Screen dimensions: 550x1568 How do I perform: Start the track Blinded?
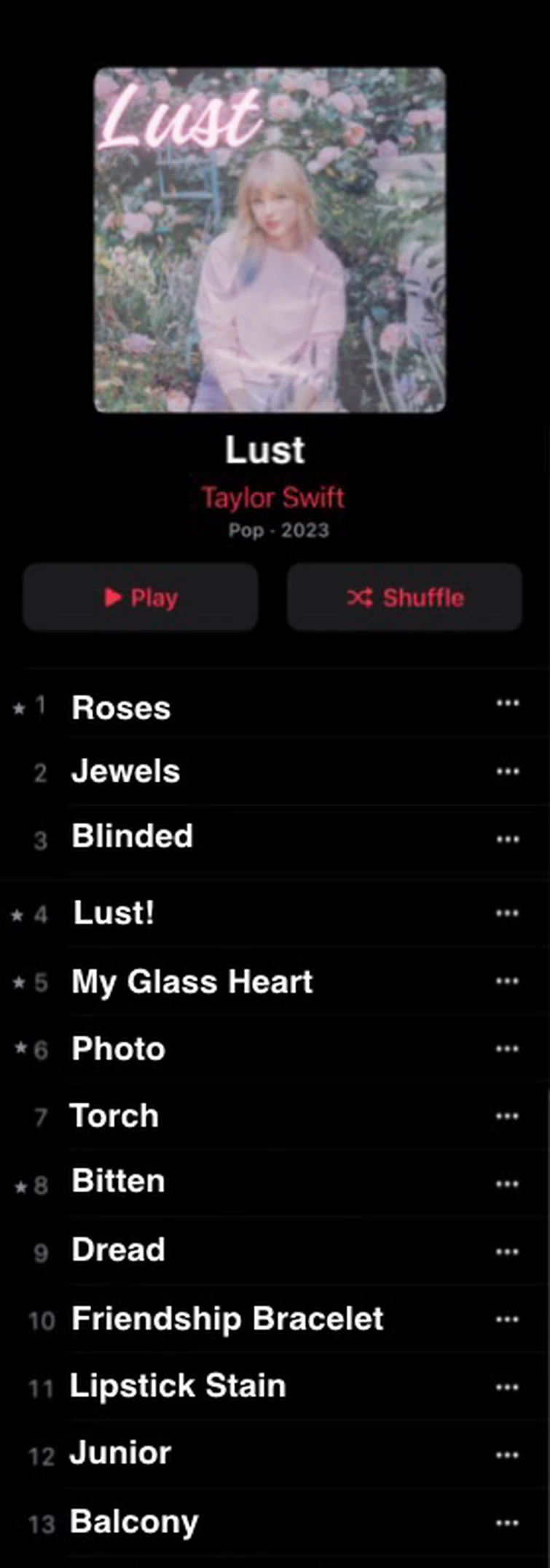[x=132, y=836]
